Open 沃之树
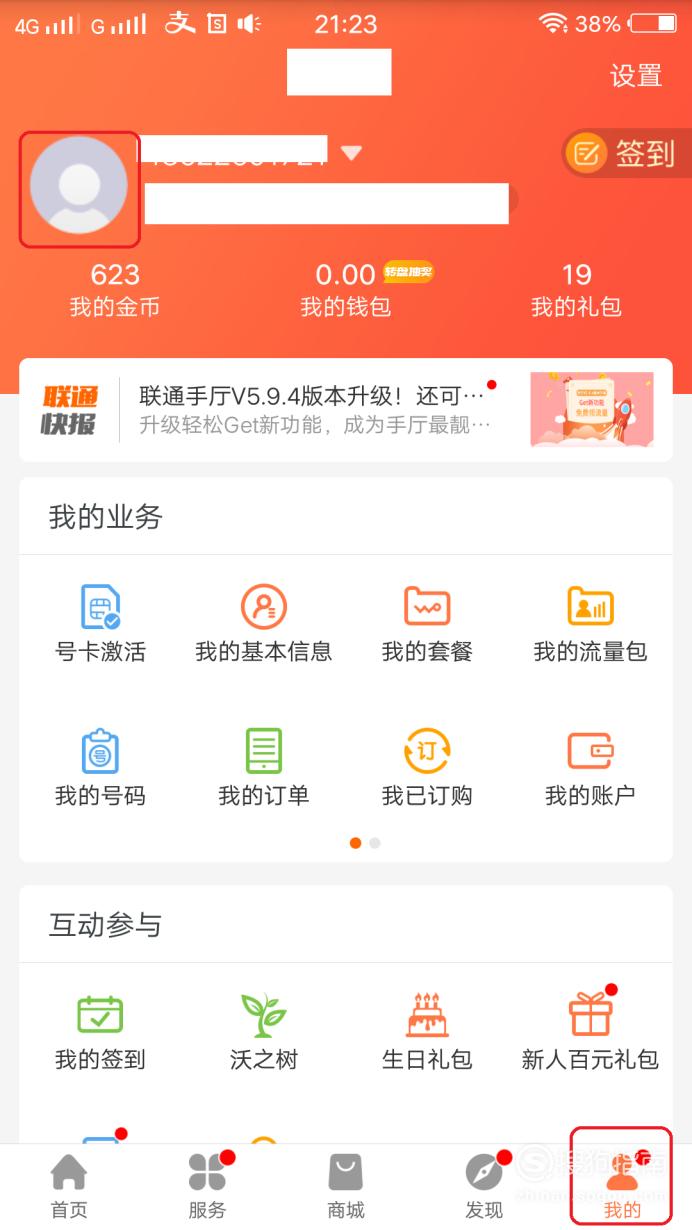692x1230 pixels. click(263, 1032)
